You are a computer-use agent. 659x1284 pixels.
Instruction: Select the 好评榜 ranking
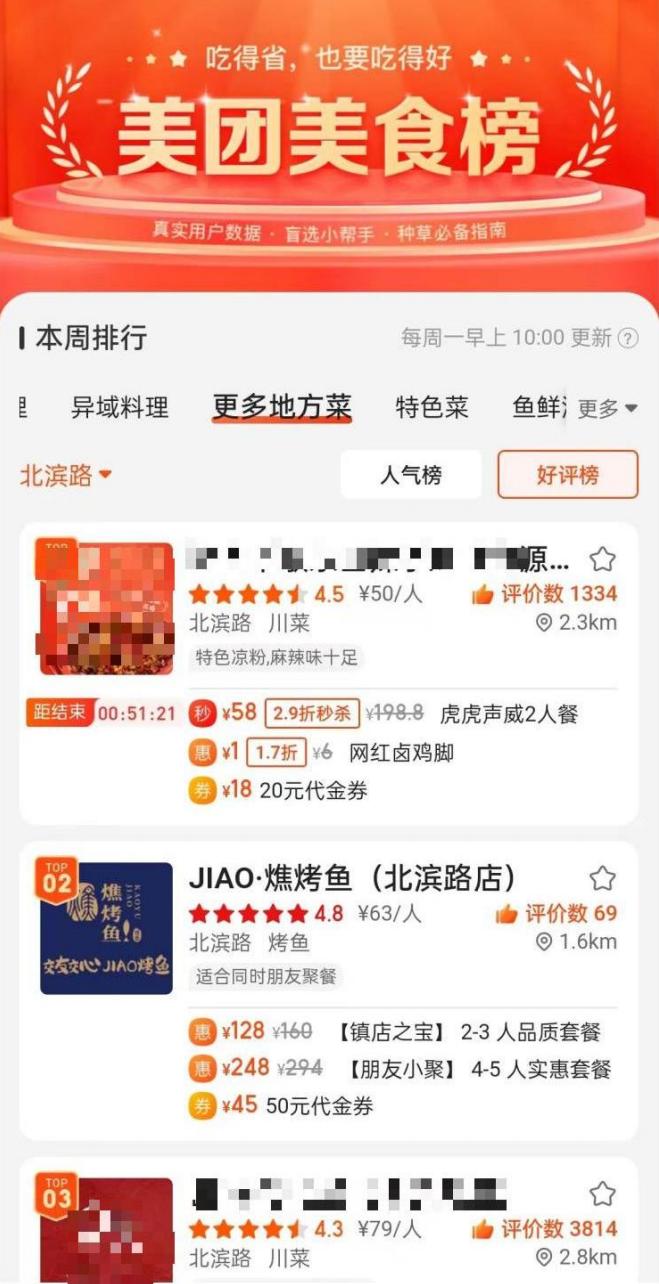pyautogui.click(x=567, y=475)
